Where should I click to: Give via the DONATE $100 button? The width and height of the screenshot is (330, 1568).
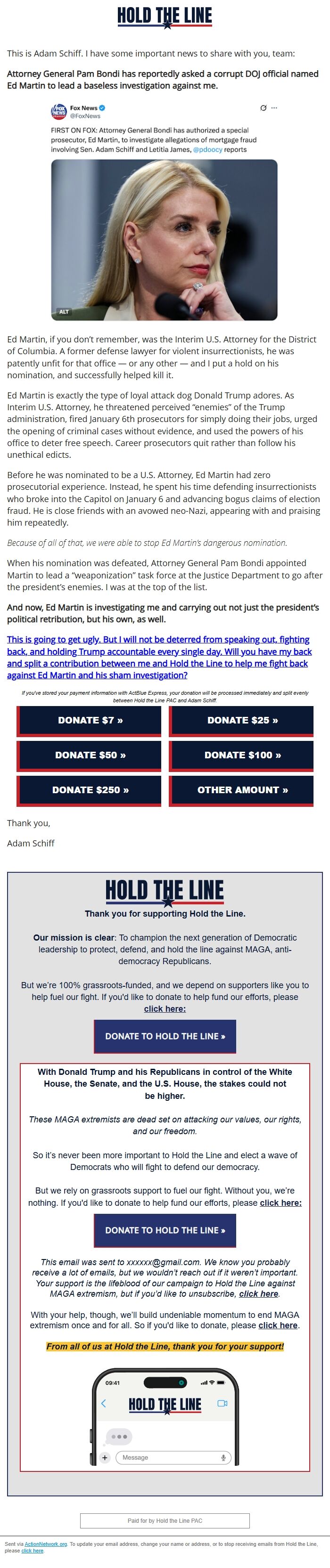242,755
